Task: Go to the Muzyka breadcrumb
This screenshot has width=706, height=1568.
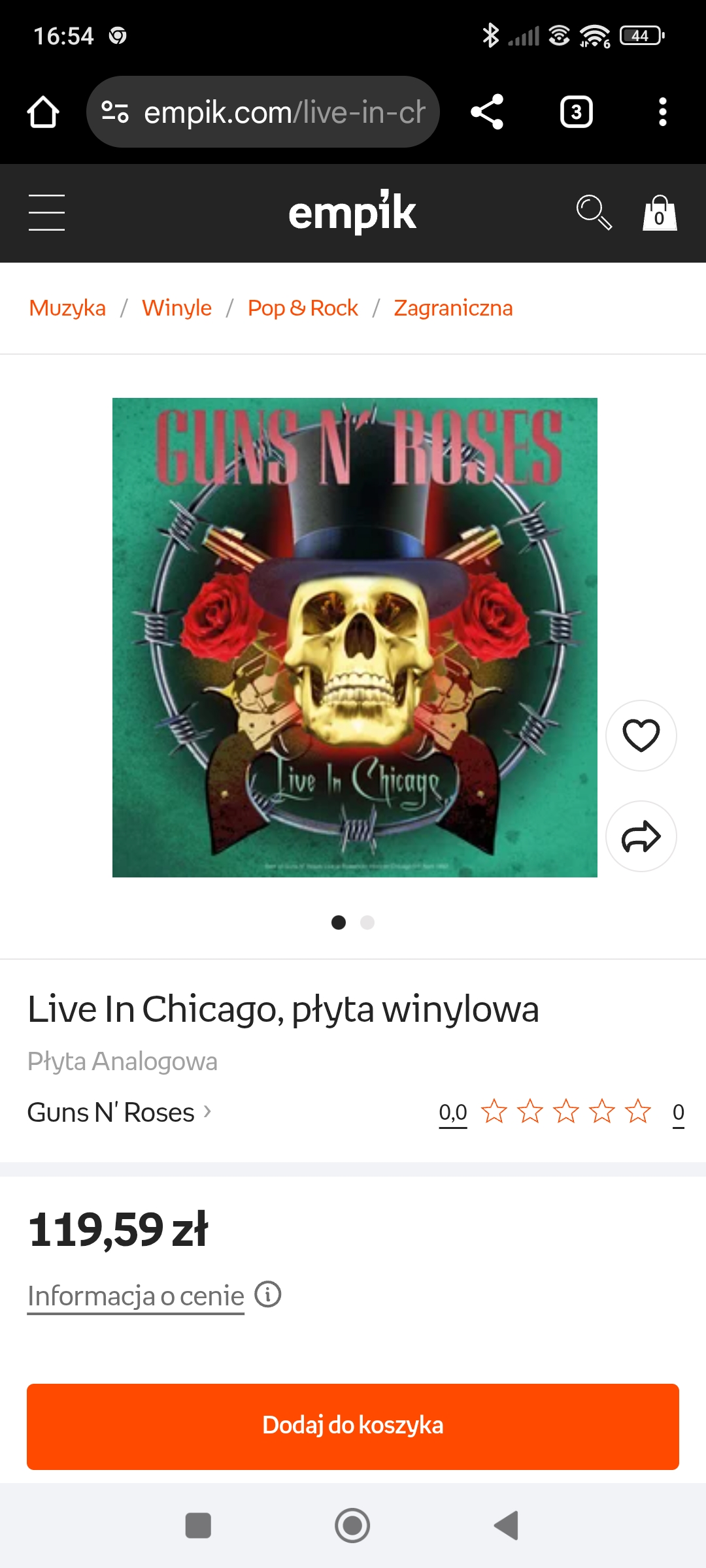Action: pyautogui.click(x=67, y=308)
